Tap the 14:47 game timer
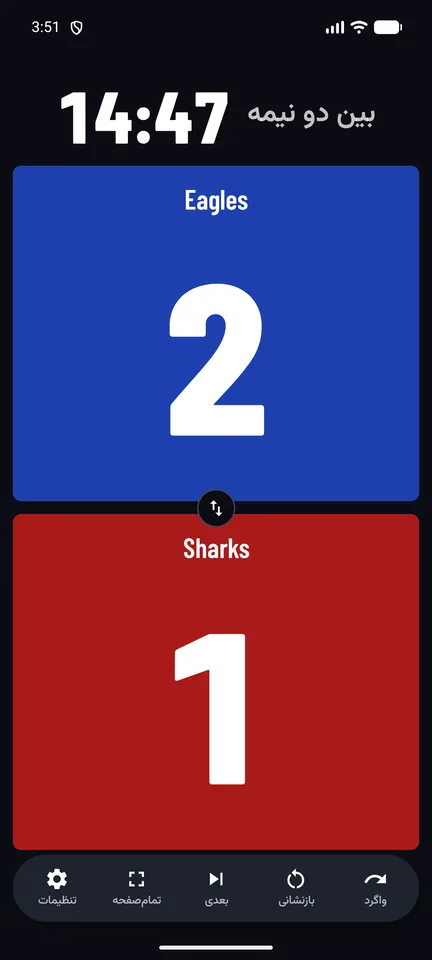 pyautogui.click(x=144, y=118)
